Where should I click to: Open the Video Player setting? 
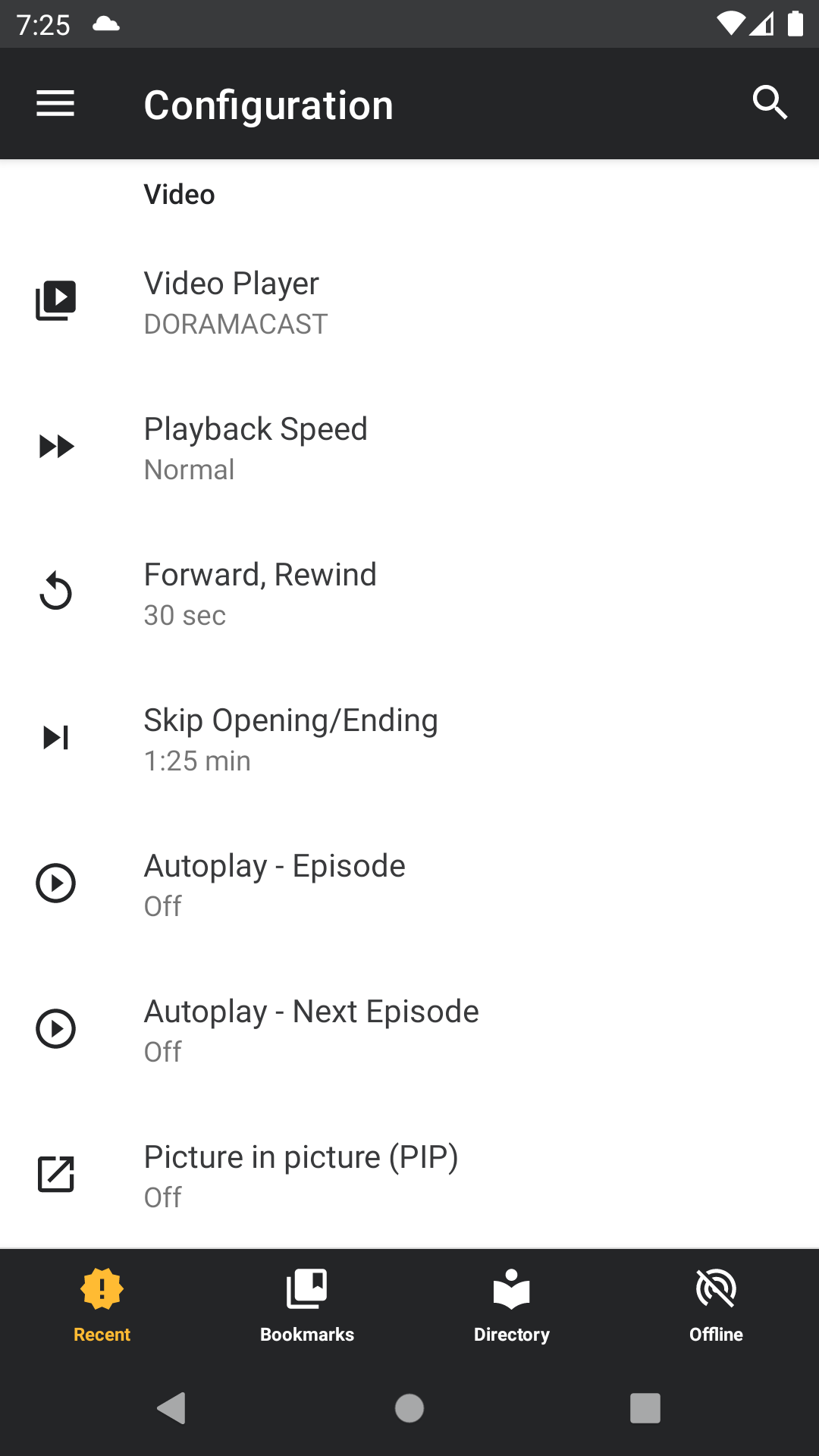point(409,302)
